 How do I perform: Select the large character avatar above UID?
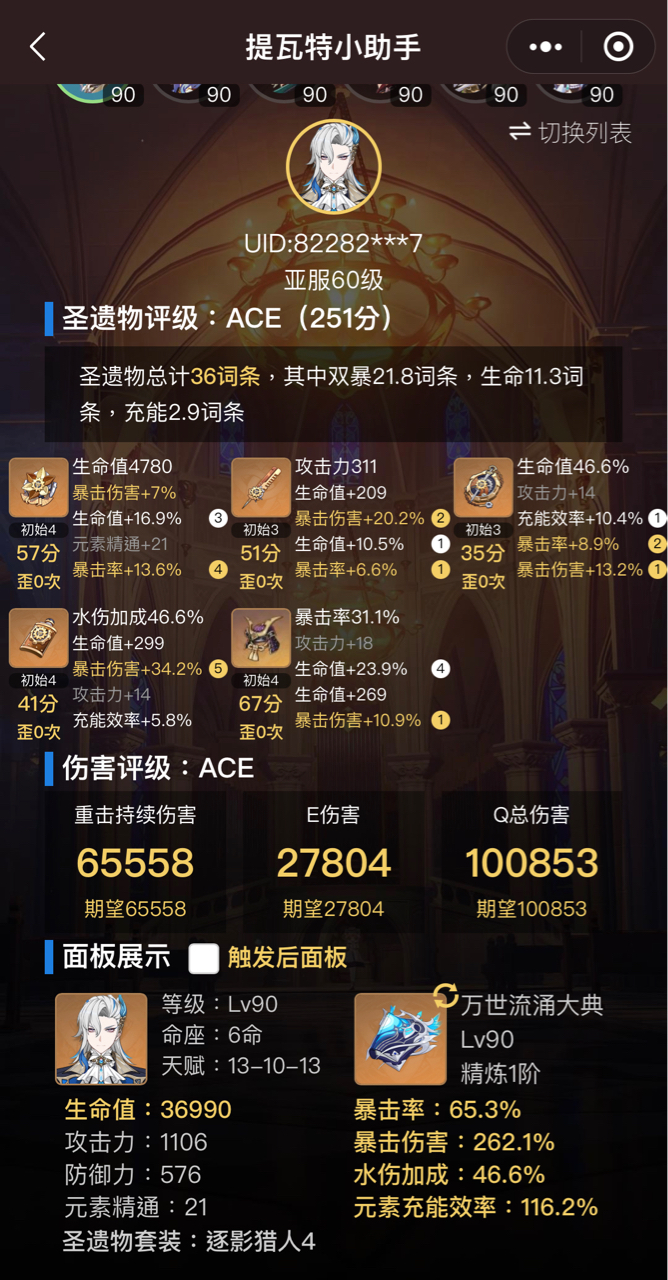[333, 167]
